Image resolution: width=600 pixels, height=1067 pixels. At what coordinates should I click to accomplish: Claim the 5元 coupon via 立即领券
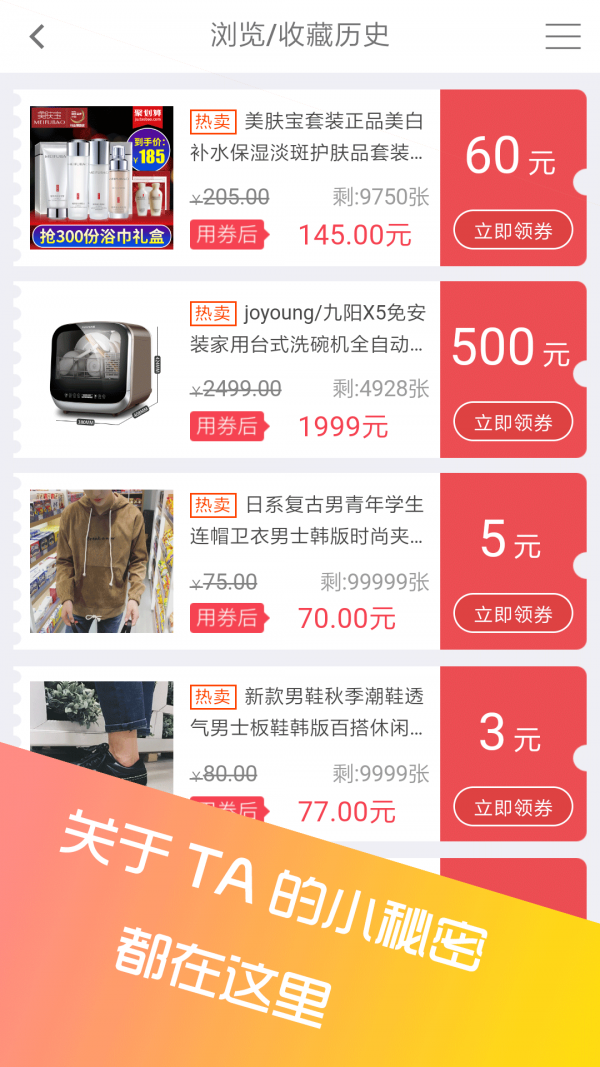pos(513,615)
